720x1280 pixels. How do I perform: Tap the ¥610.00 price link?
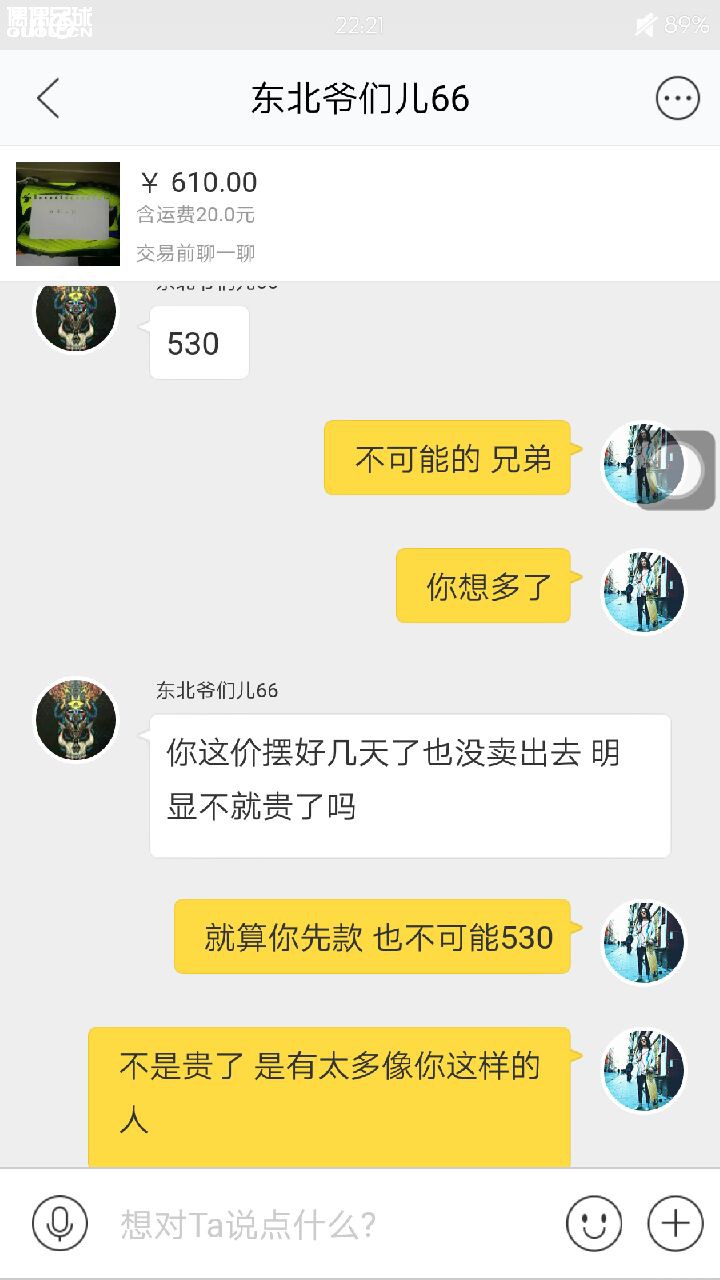200,182
